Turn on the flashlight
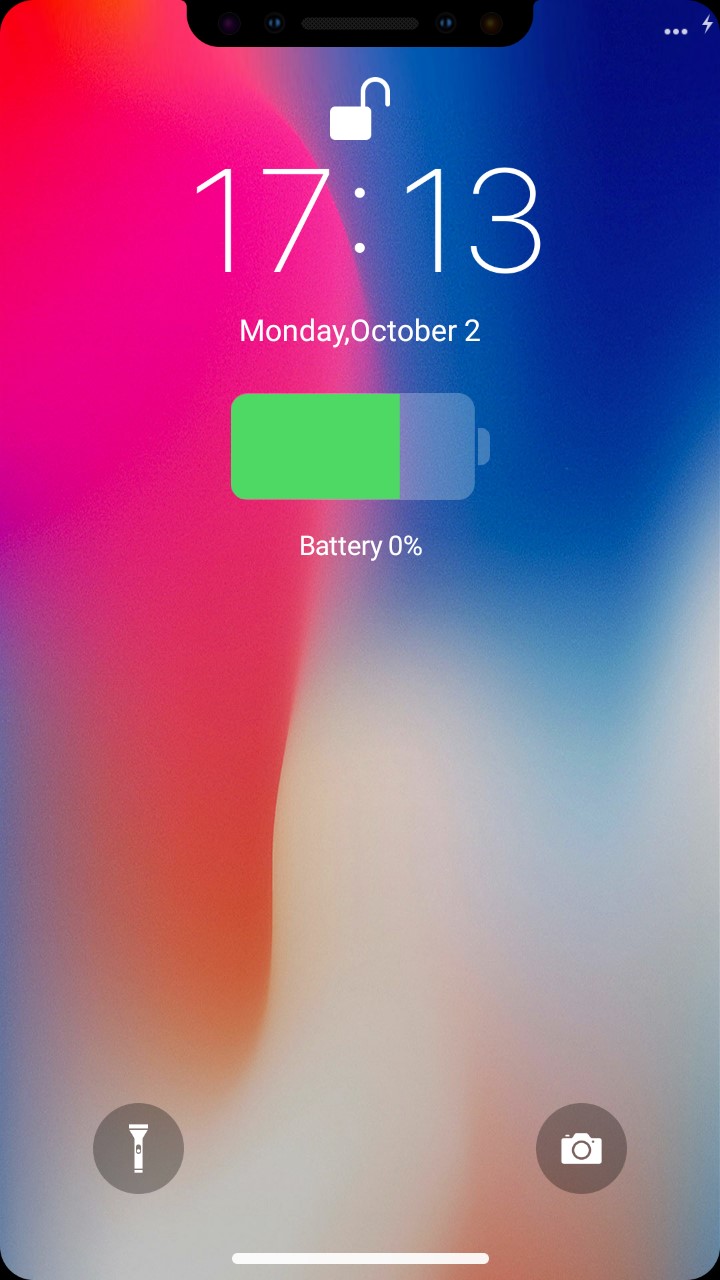Viewport: 720px width, 1280px height. point(138,1148)
